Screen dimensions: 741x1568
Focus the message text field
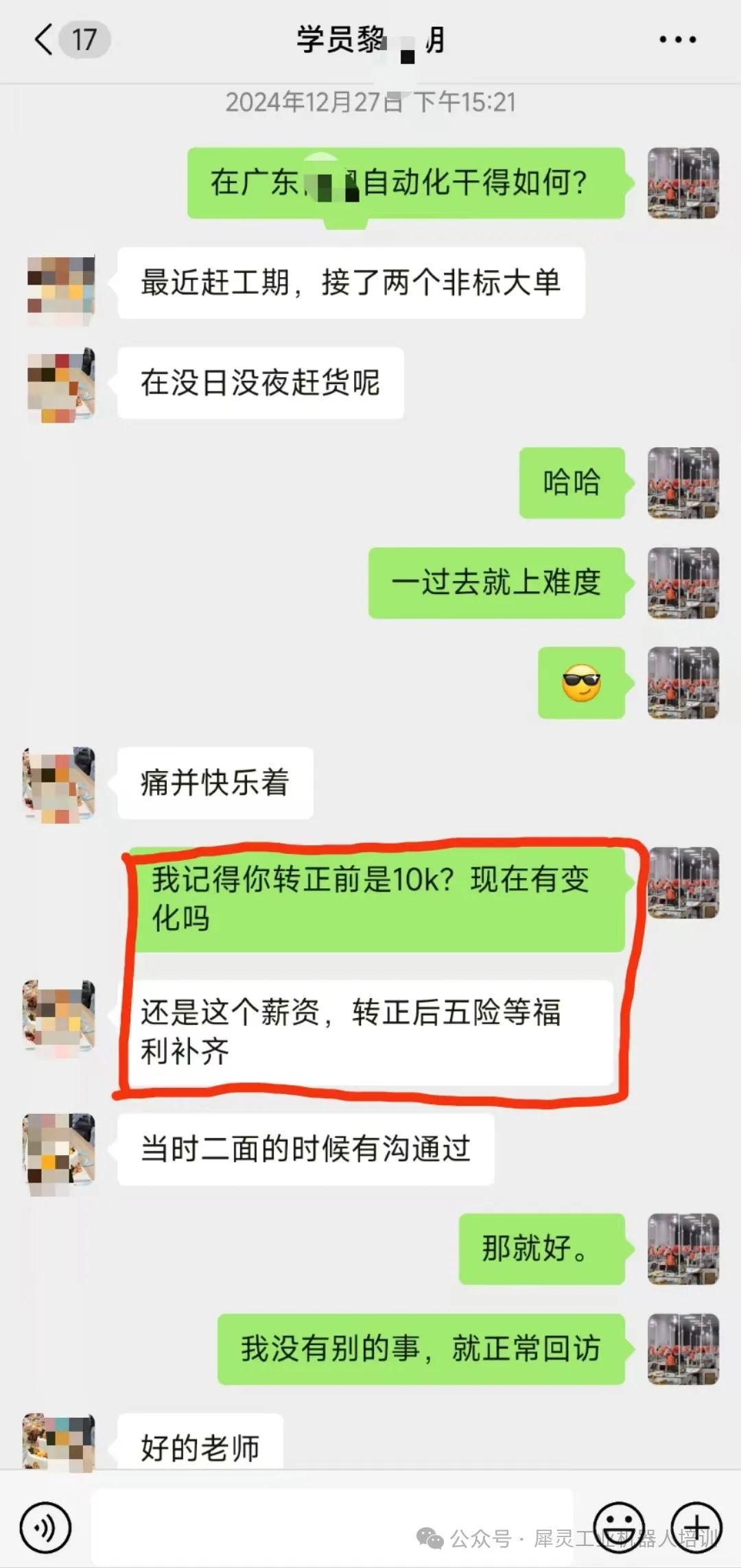tap(332, 1528)
